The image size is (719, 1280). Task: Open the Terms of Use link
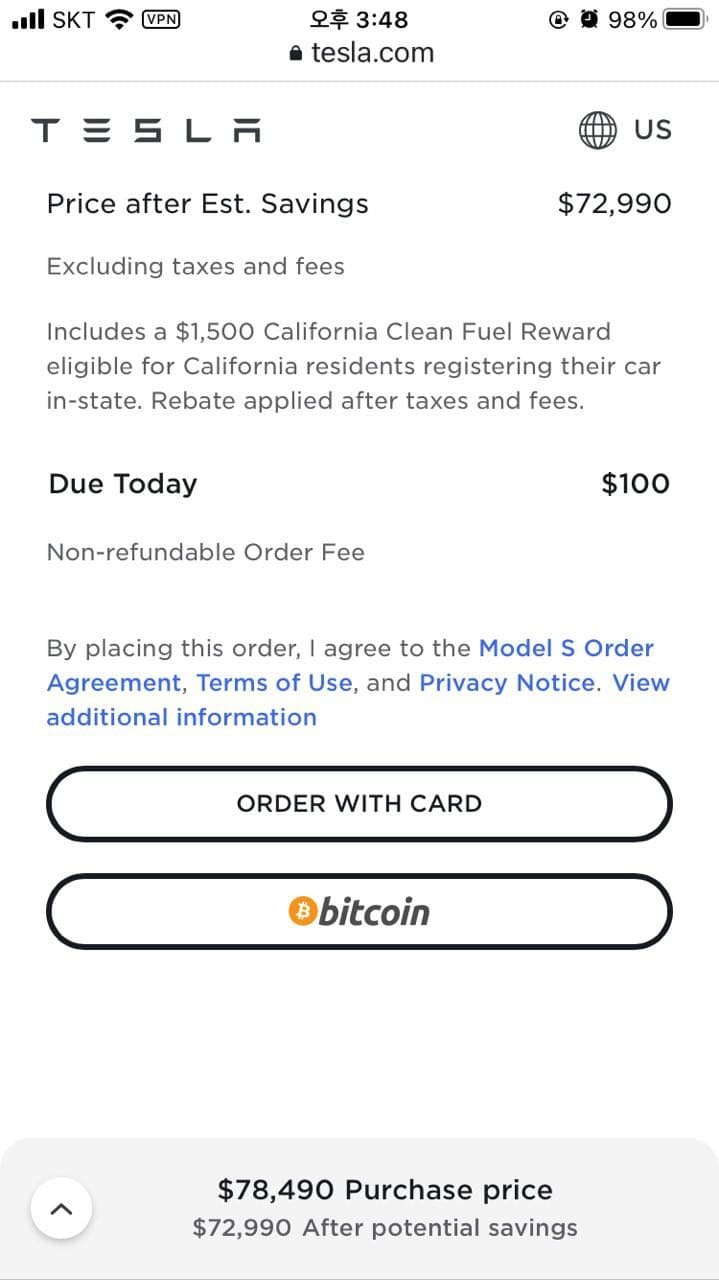click(274, 683)
